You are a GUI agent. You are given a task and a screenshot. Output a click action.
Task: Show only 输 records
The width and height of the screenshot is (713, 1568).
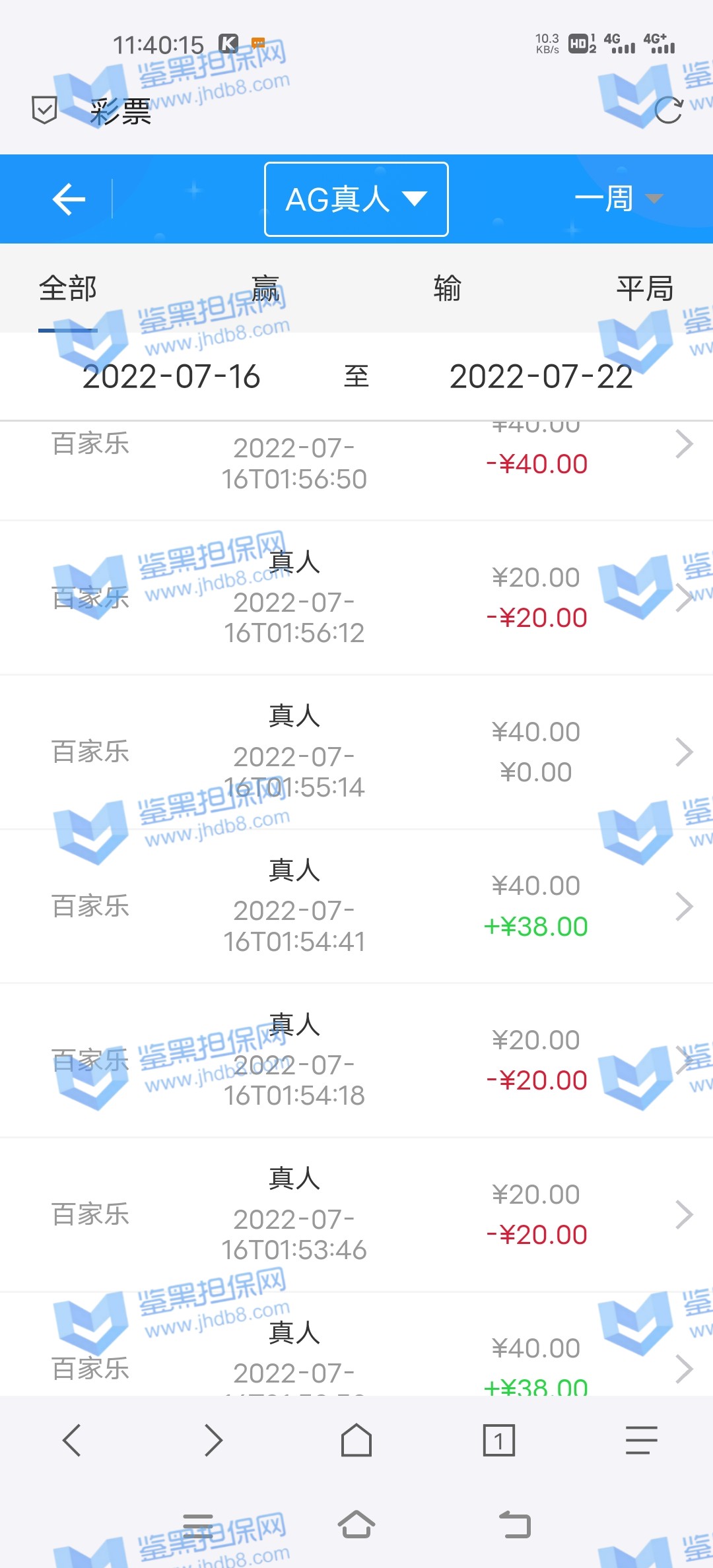pos(447,289)
